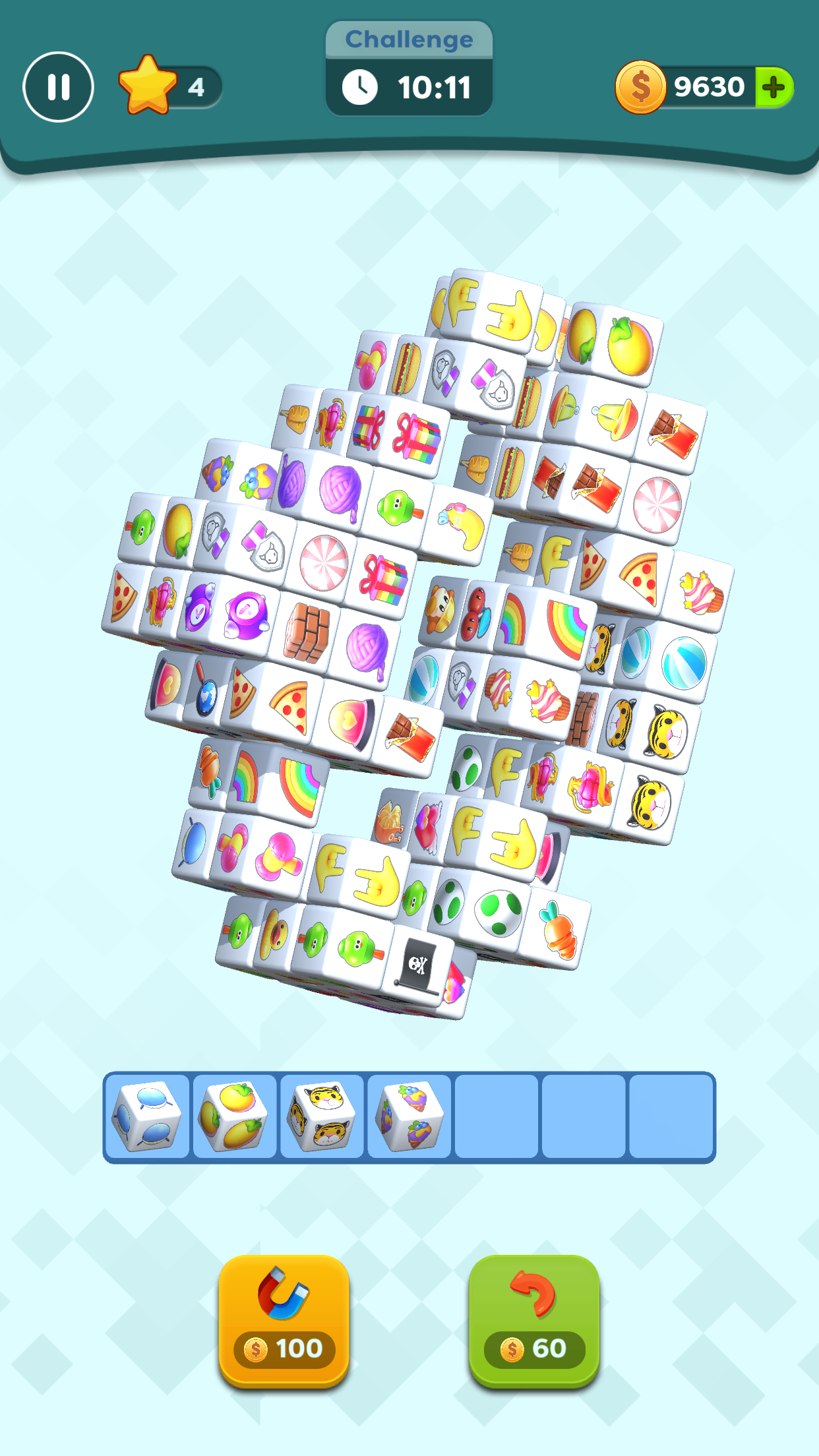Pause the game
The image size is (819, 1456).
pos(58,87)
